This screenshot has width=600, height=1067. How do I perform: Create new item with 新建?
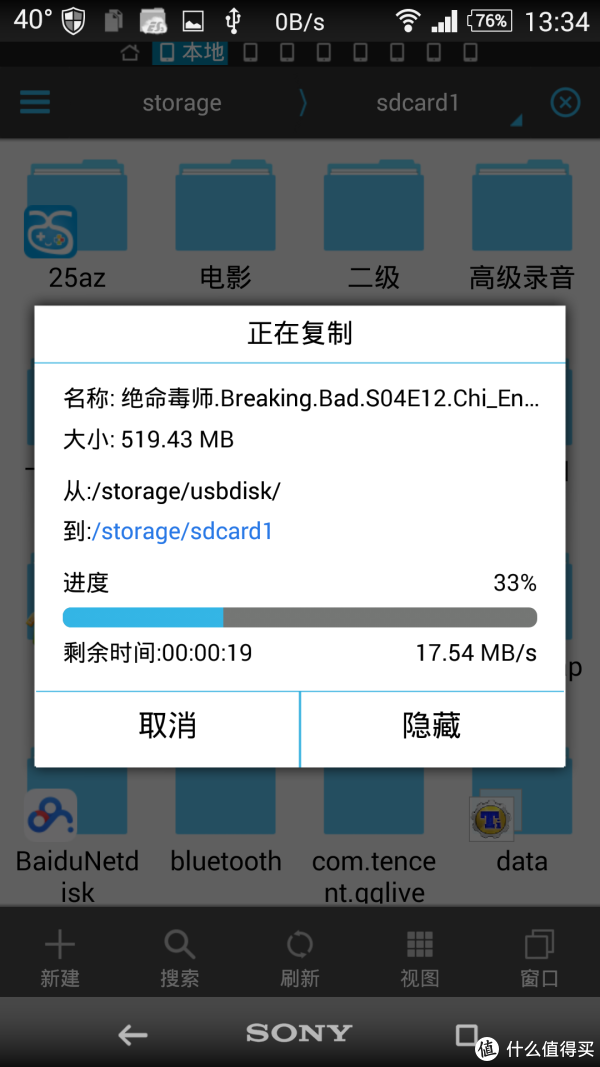pos(60,958)
